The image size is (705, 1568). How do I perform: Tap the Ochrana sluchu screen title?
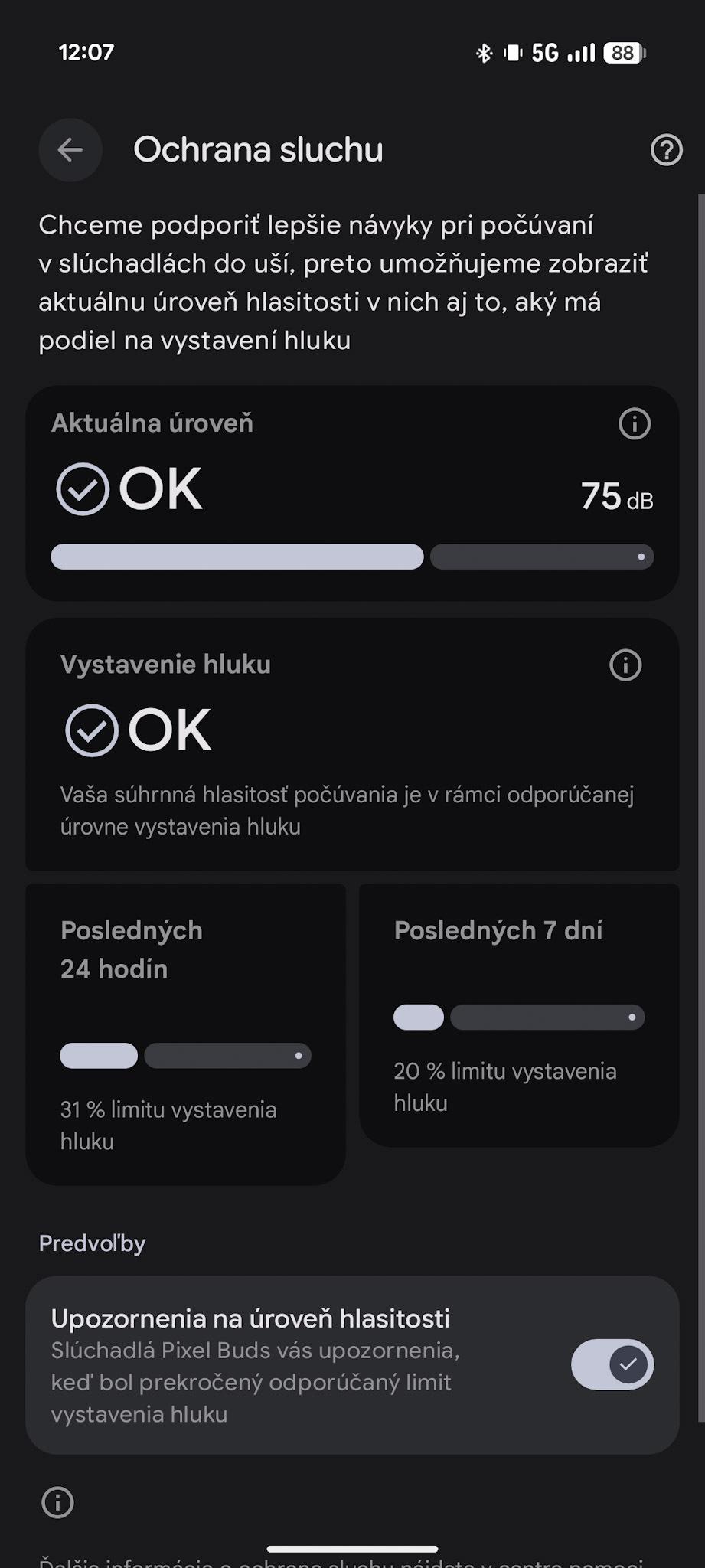[x=258, y=150]
